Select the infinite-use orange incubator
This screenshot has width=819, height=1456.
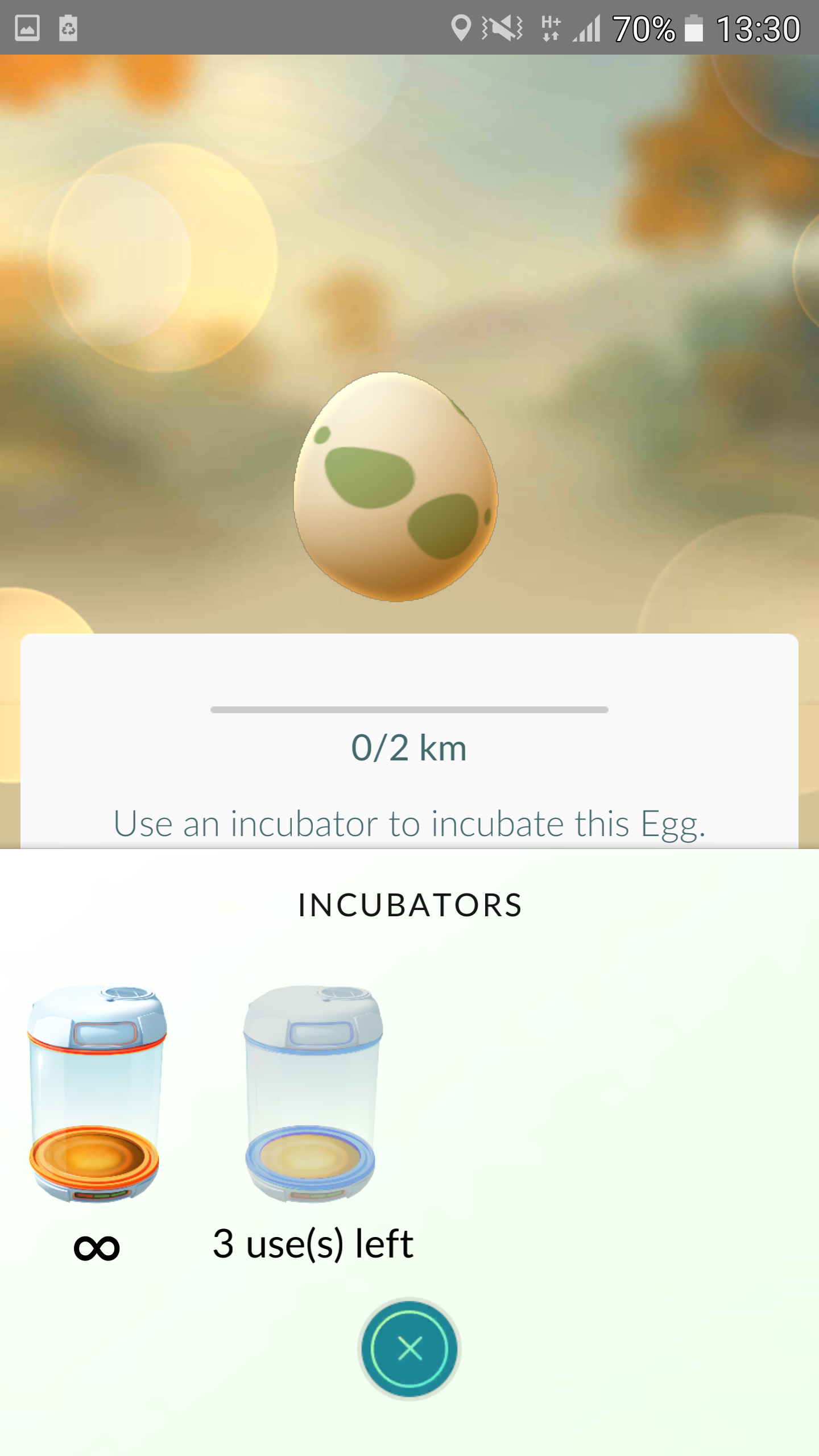pos(97,1094)
